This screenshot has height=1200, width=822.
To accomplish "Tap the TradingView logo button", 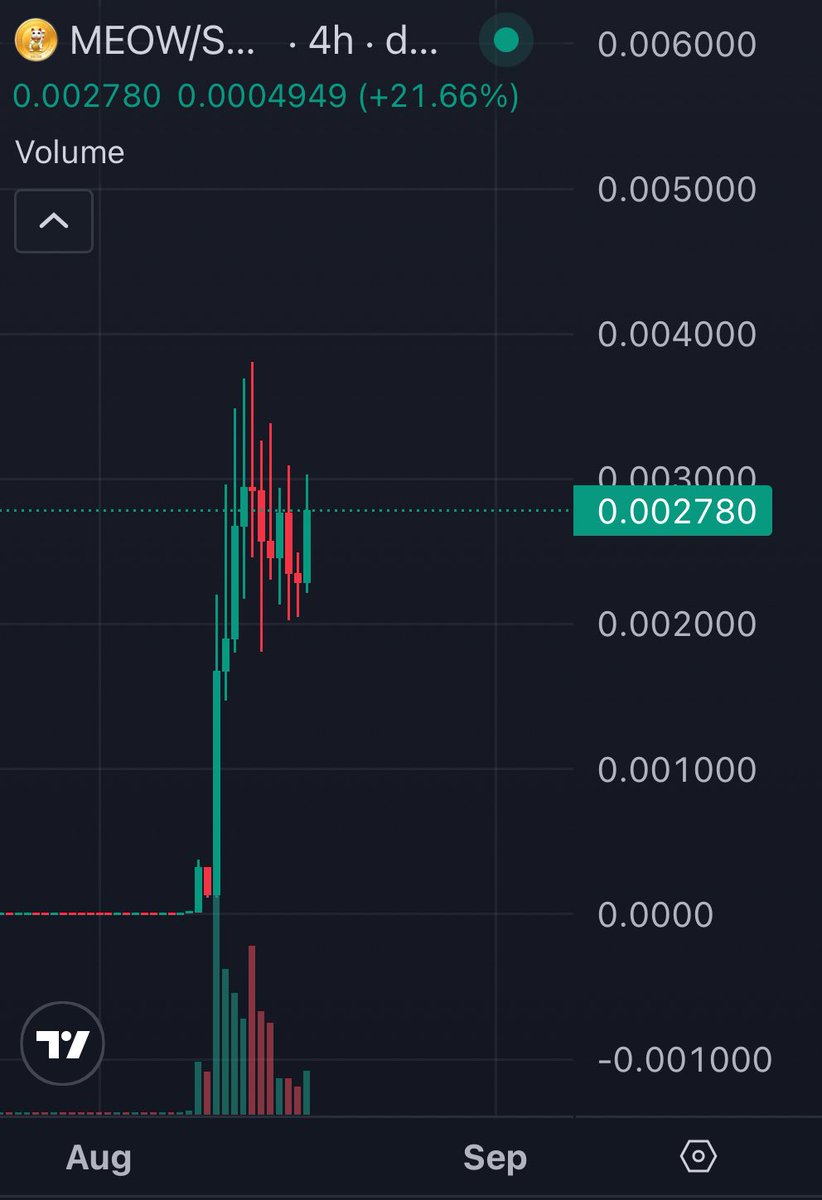I will 63,1045.
